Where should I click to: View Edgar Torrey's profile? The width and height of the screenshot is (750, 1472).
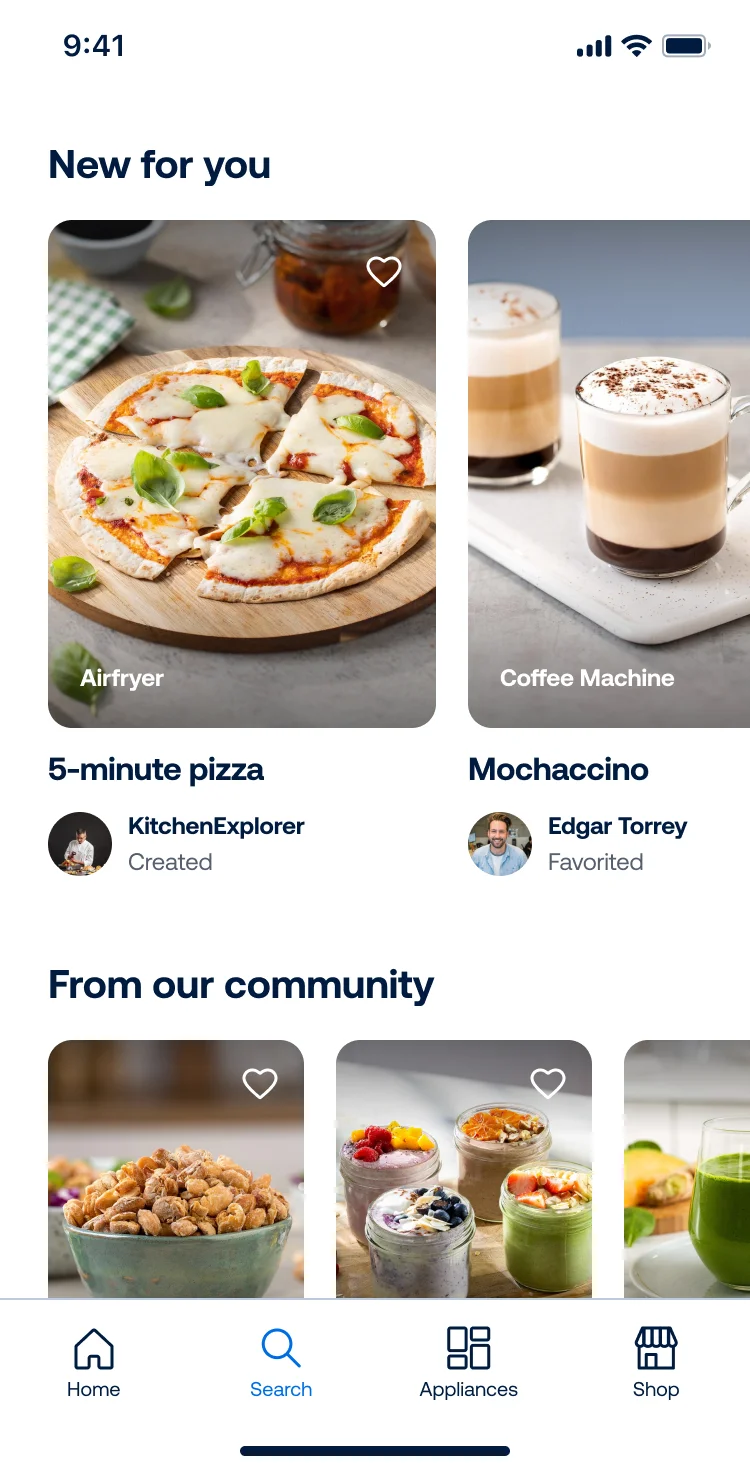point(500,844)
